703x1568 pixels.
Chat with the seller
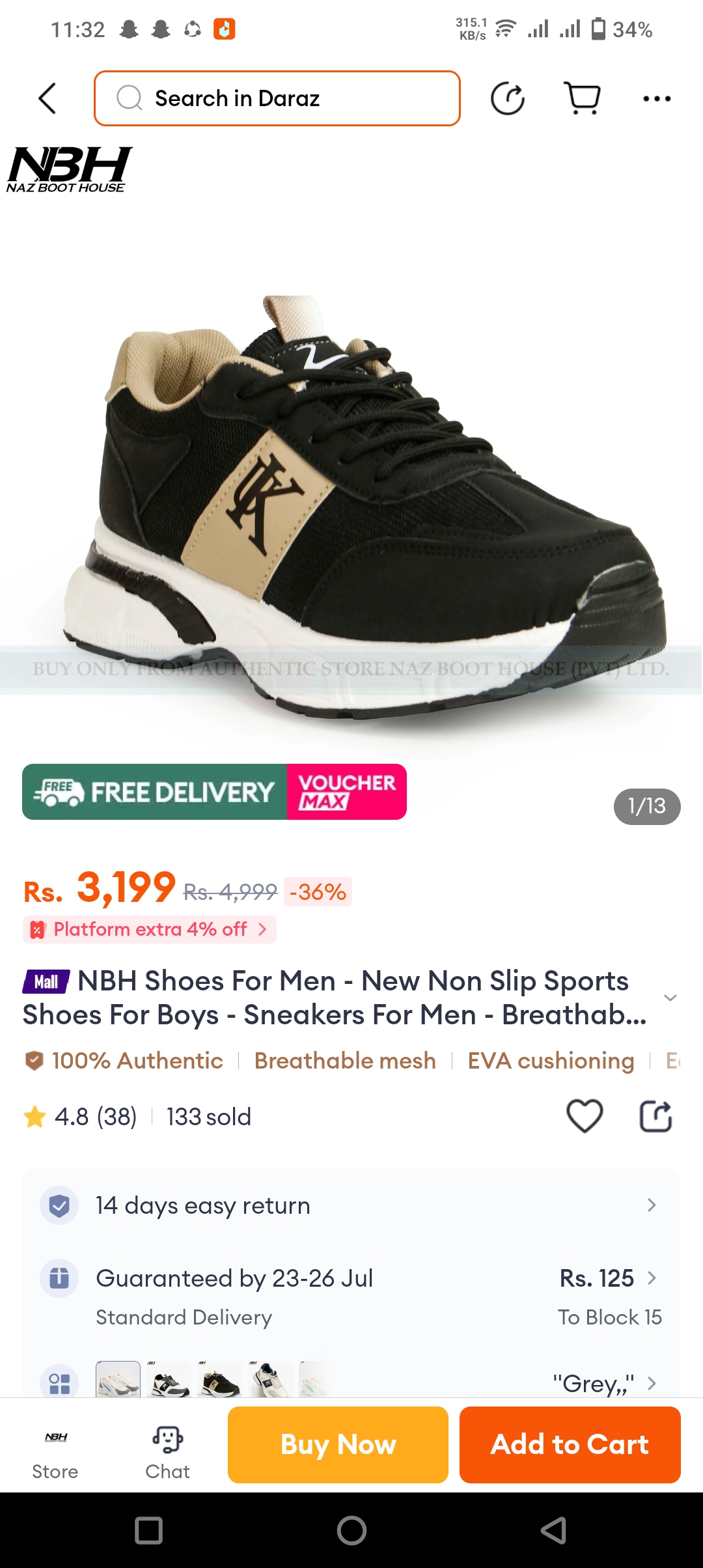[167, 1451]
